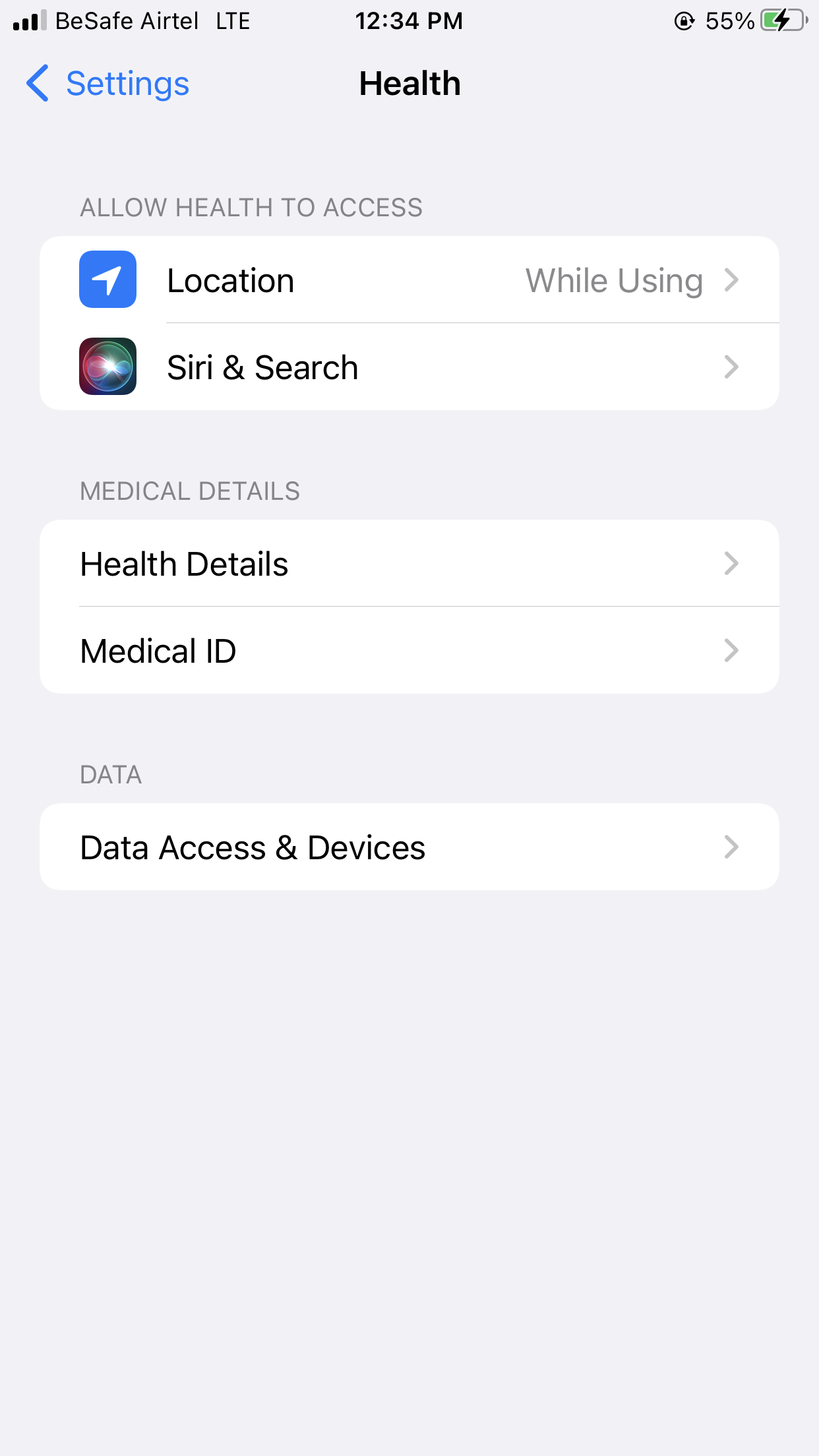View Health Details

(x=409, y=563)
